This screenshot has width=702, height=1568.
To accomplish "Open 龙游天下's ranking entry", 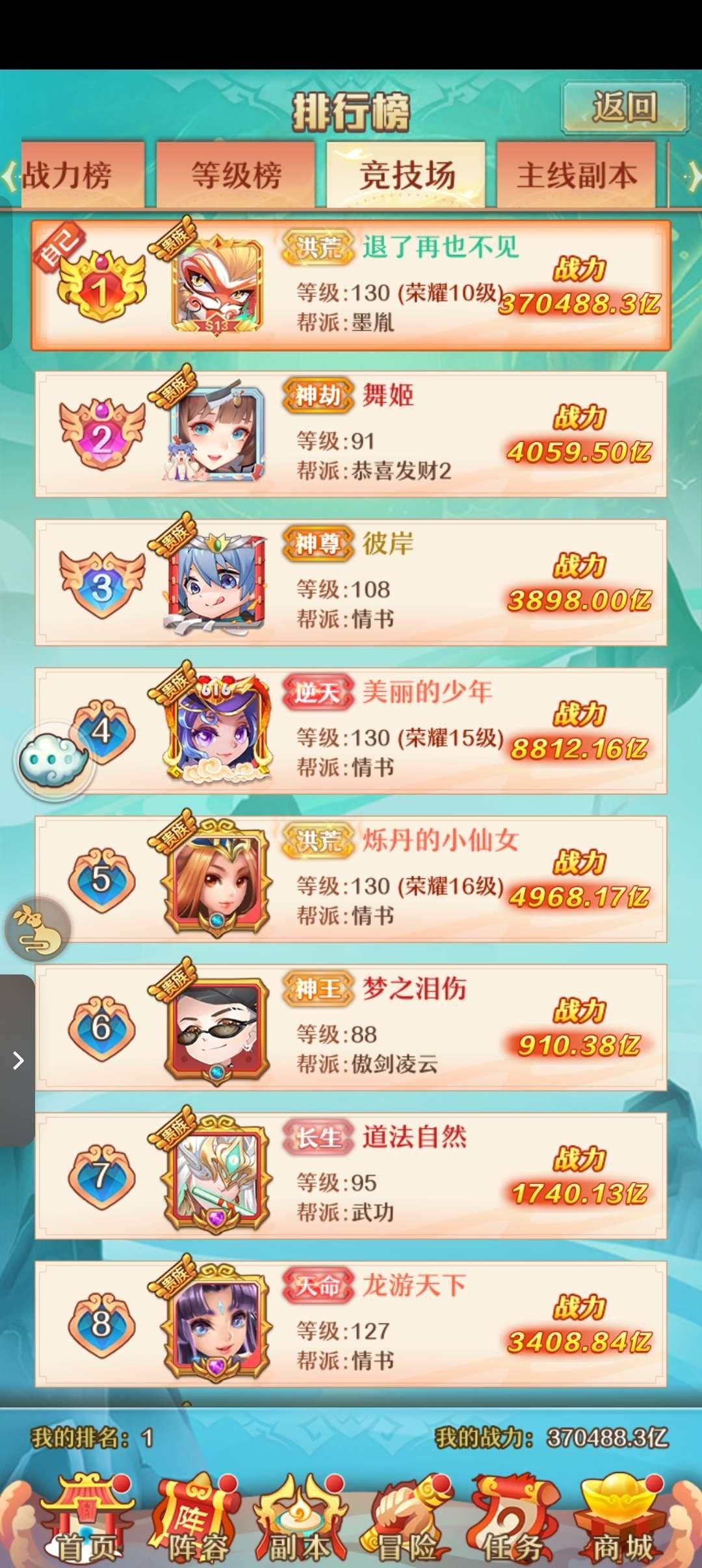I will click(351, 1324).
